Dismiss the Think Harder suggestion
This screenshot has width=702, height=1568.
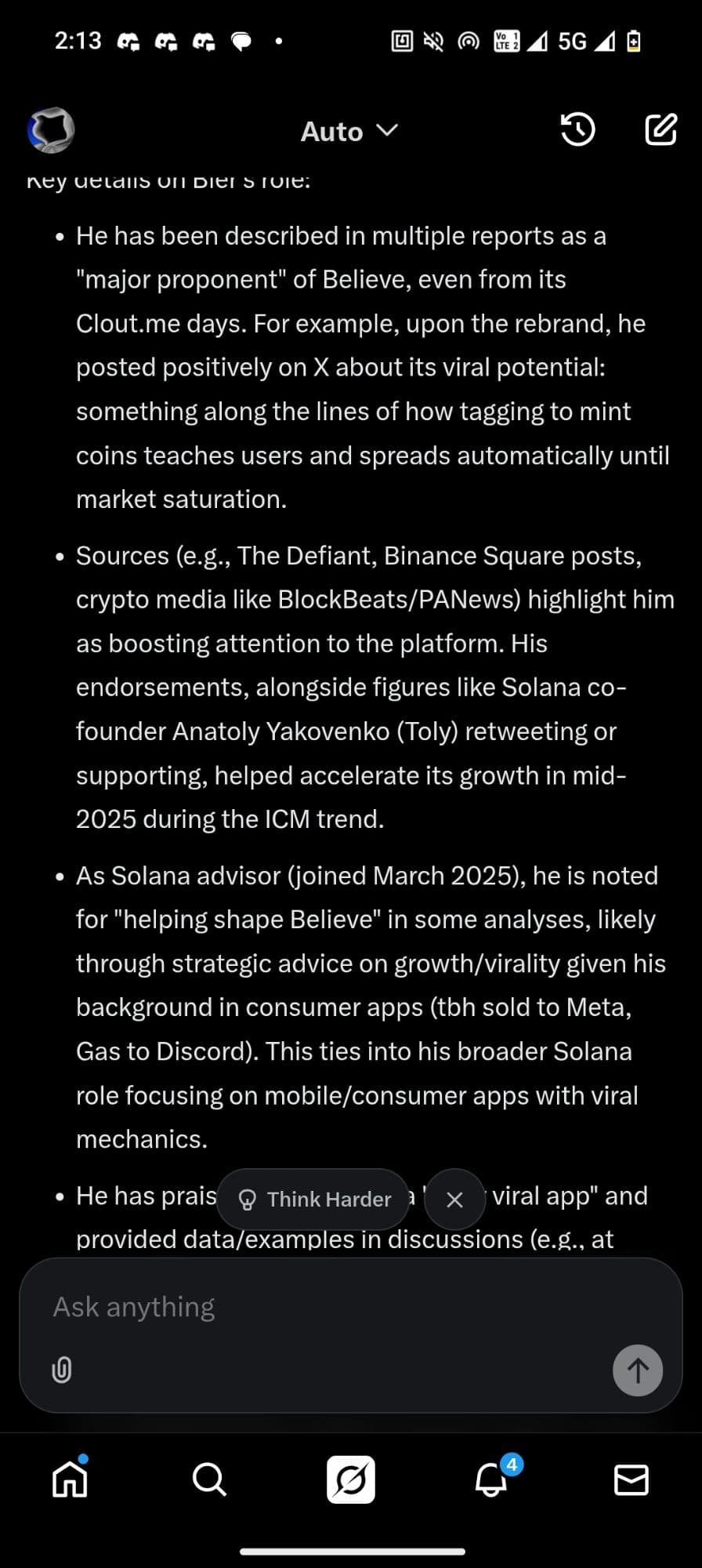pos(454,1199)
